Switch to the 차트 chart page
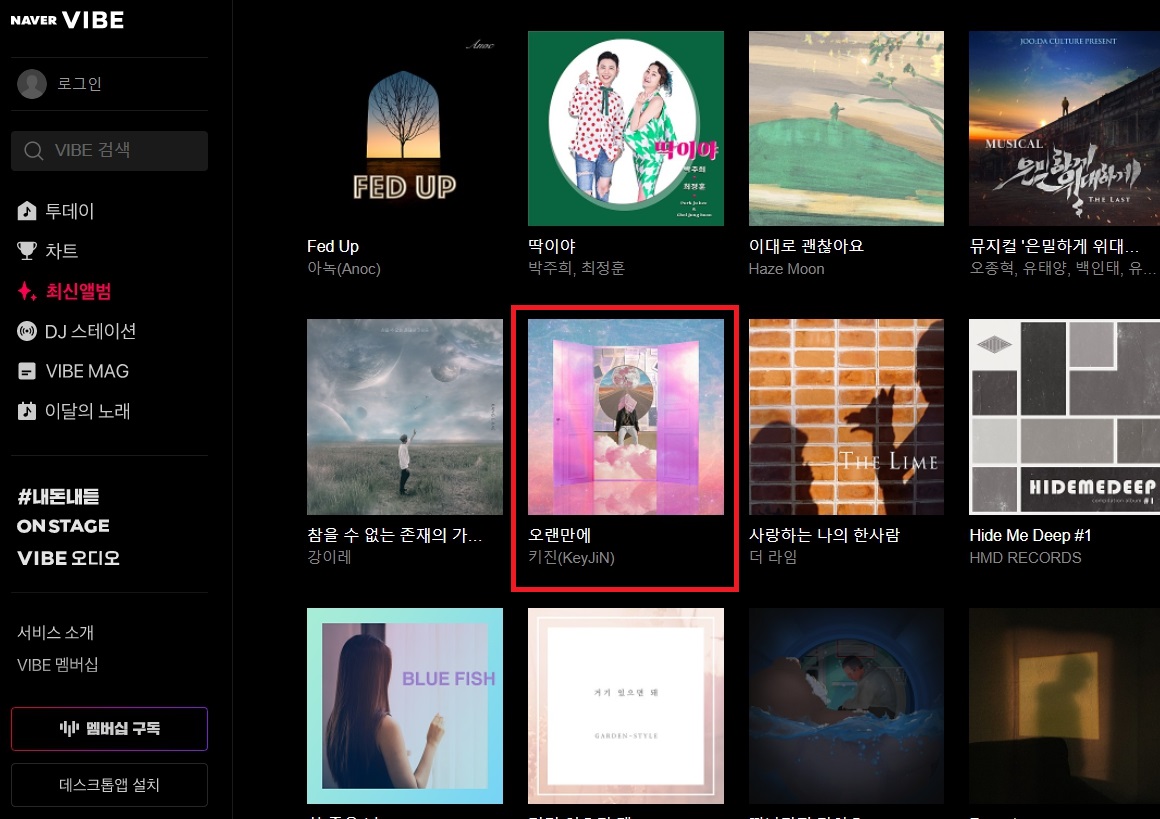 (61, 251)
